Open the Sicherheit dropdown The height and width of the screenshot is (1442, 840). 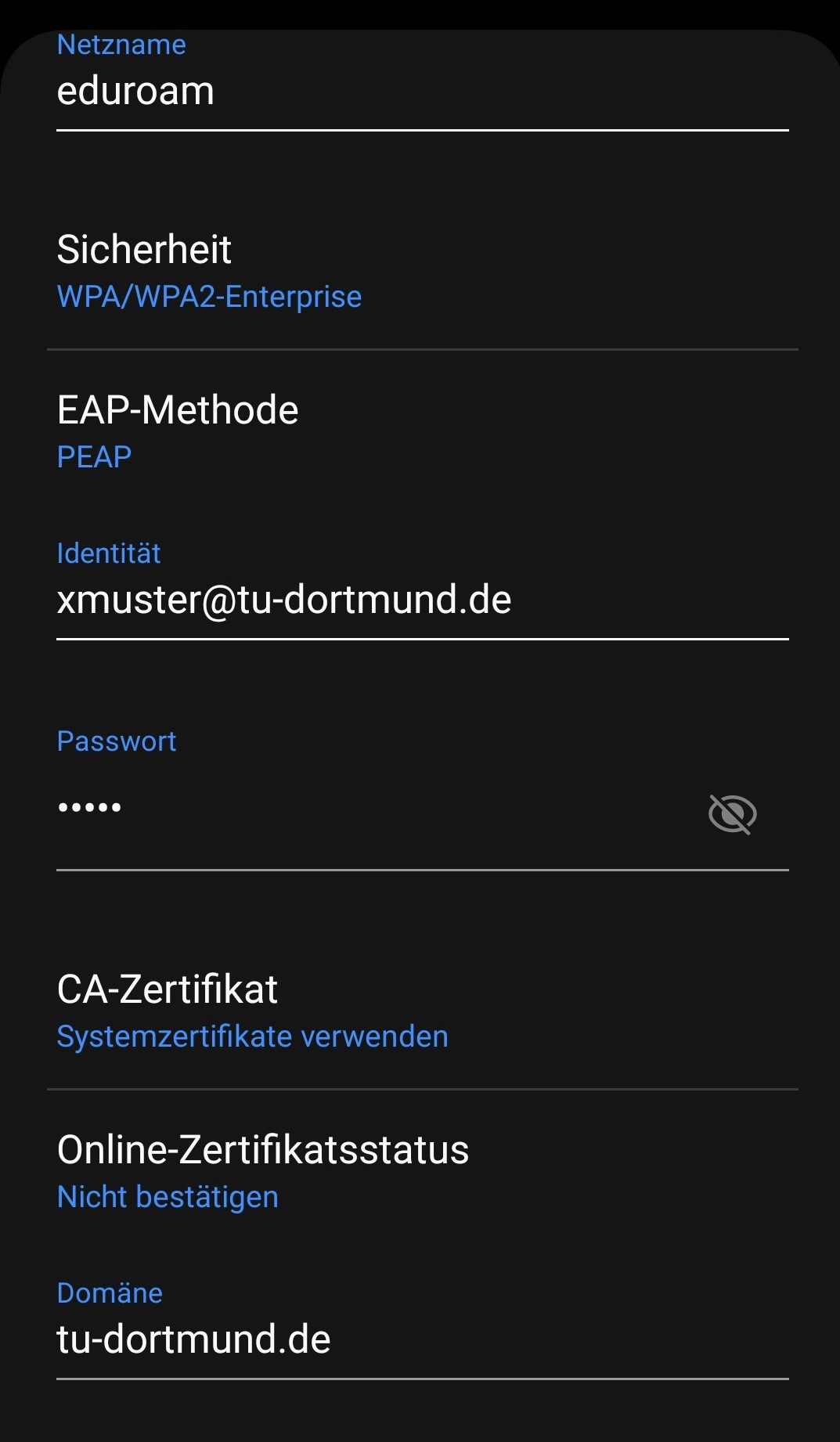coord(422,271)
